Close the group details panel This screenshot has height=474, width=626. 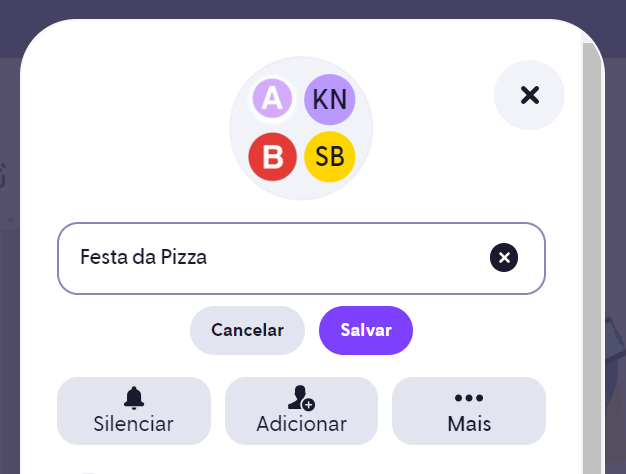529,95
